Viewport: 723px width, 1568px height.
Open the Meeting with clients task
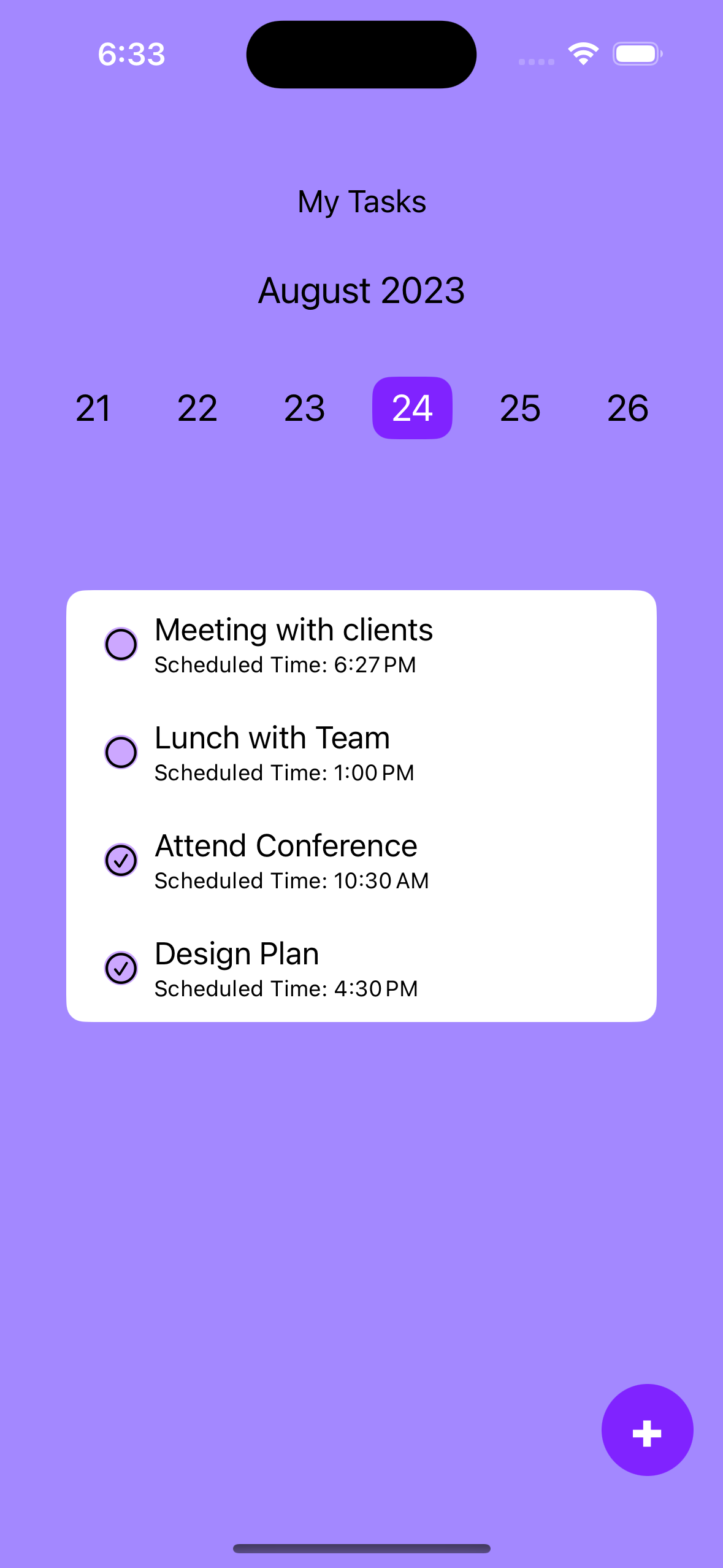(x=293, y=629)
